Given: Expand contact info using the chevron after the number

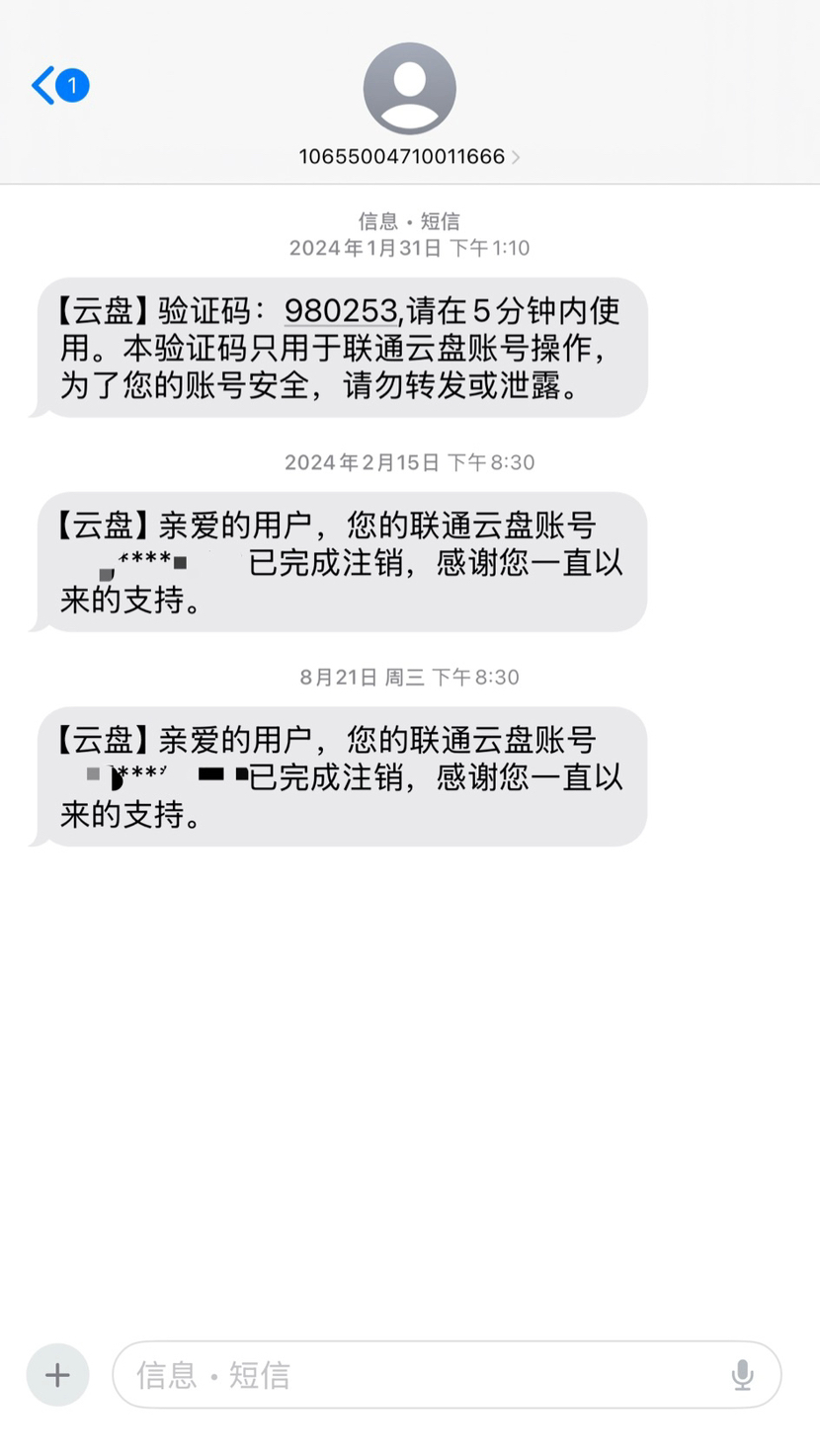Looking at the screenshot, I should click(x=517, y=156).
